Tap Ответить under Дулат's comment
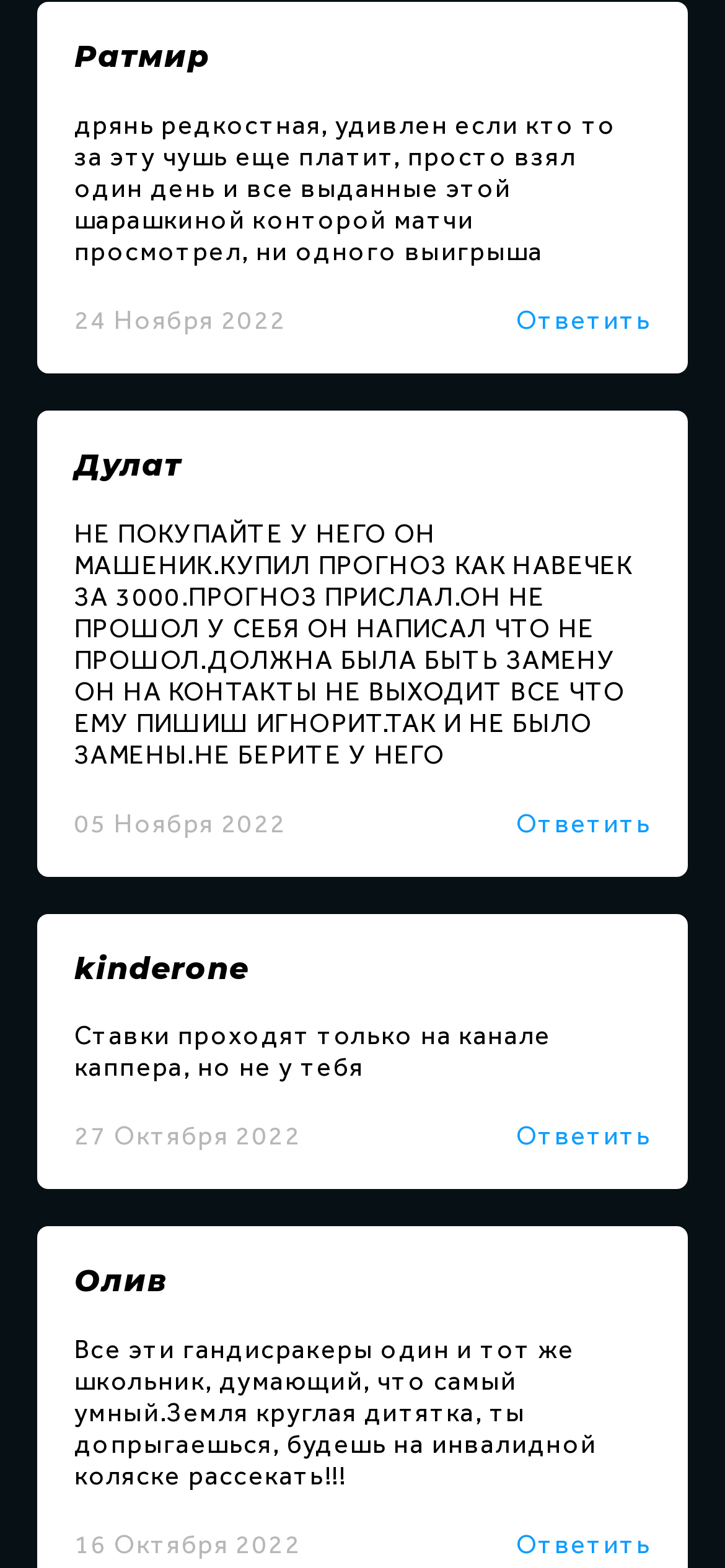 tap(582, 824)
